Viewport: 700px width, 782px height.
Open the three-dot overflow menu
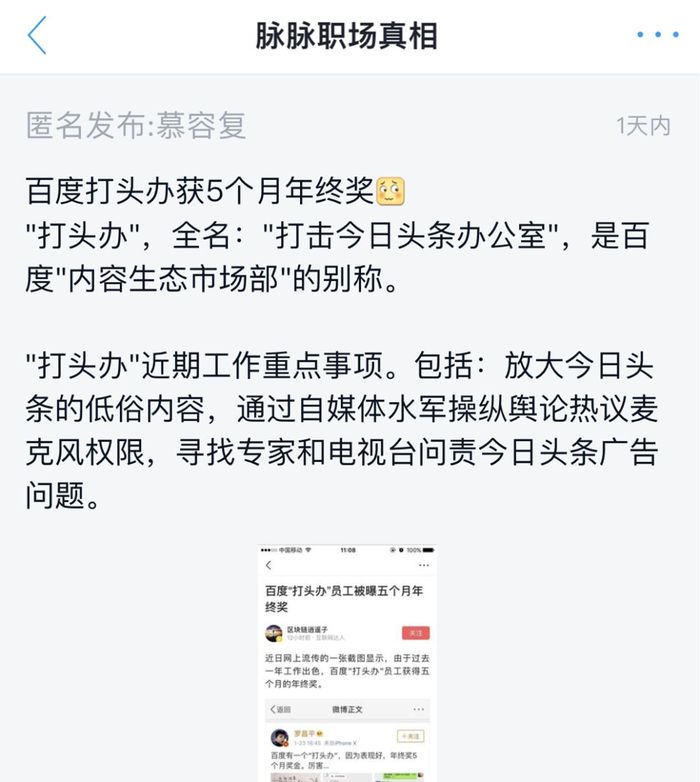pos(657,36)
